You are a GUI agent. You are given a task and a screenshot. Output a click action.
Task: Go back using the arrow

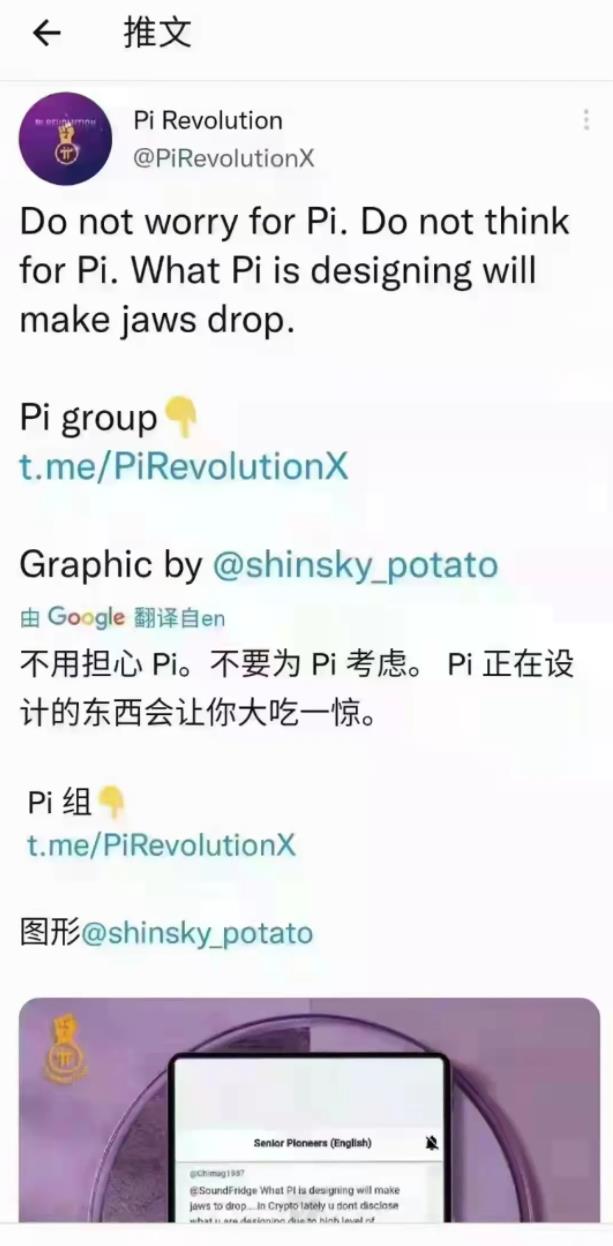[47, 34]
